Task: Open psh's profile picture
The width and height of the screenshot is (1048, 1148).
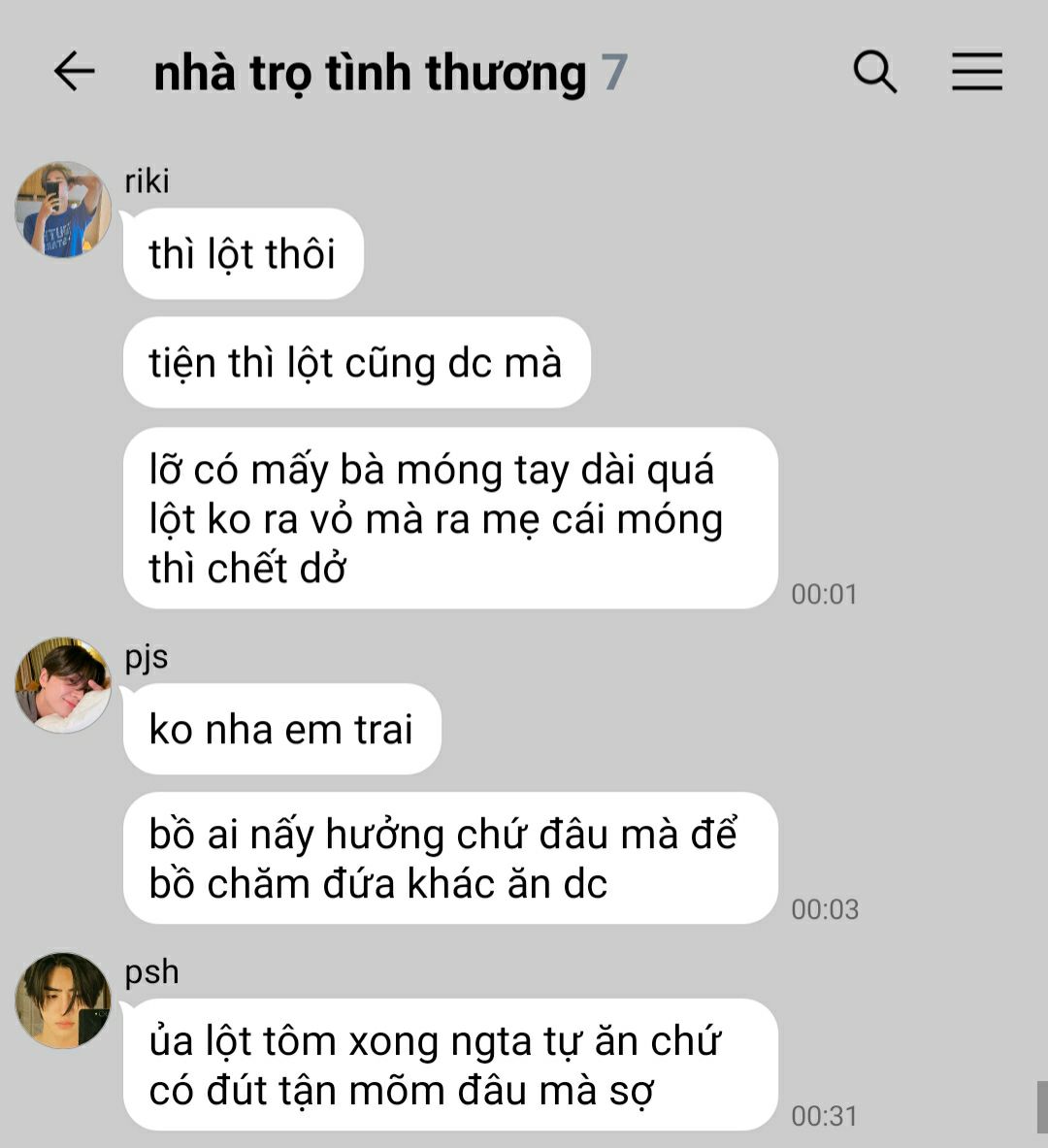Action: [64, 1000]
